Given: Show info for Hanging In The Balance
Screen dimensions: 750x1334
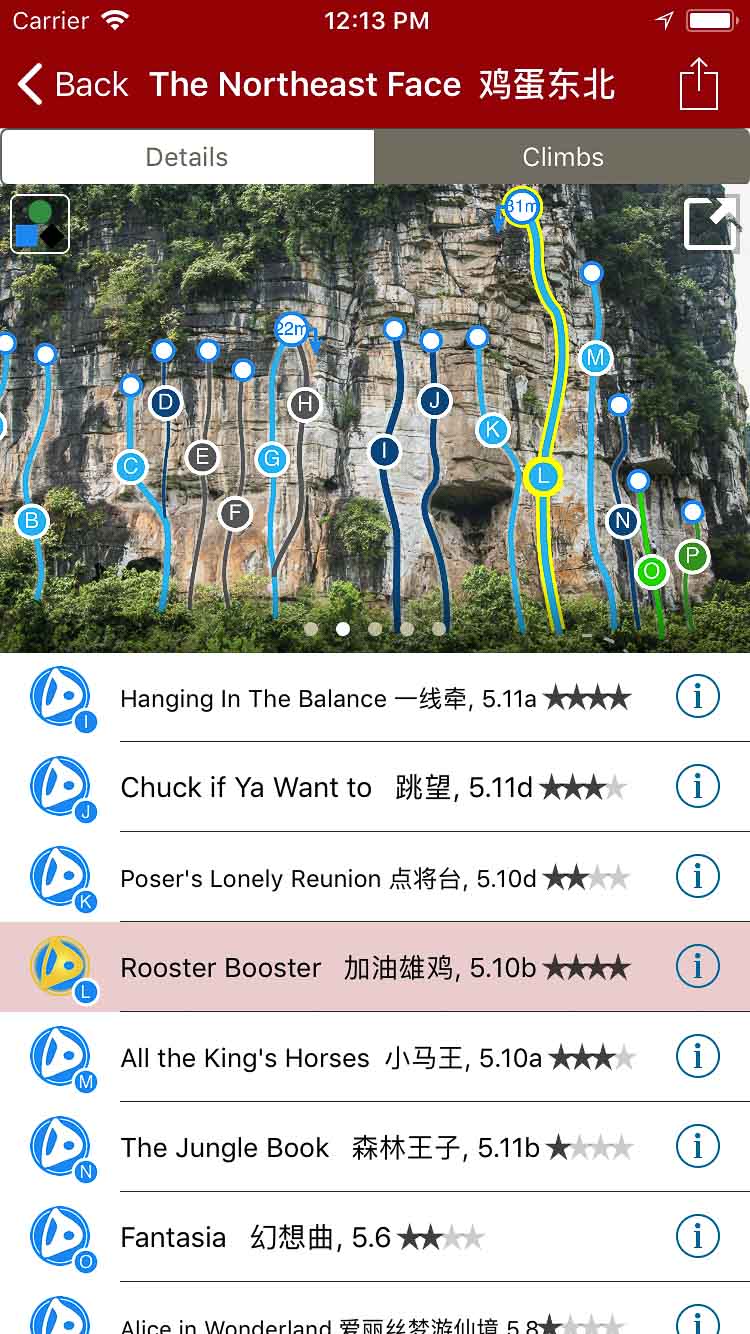Looking at the screenshot, I should click(697, 697).
